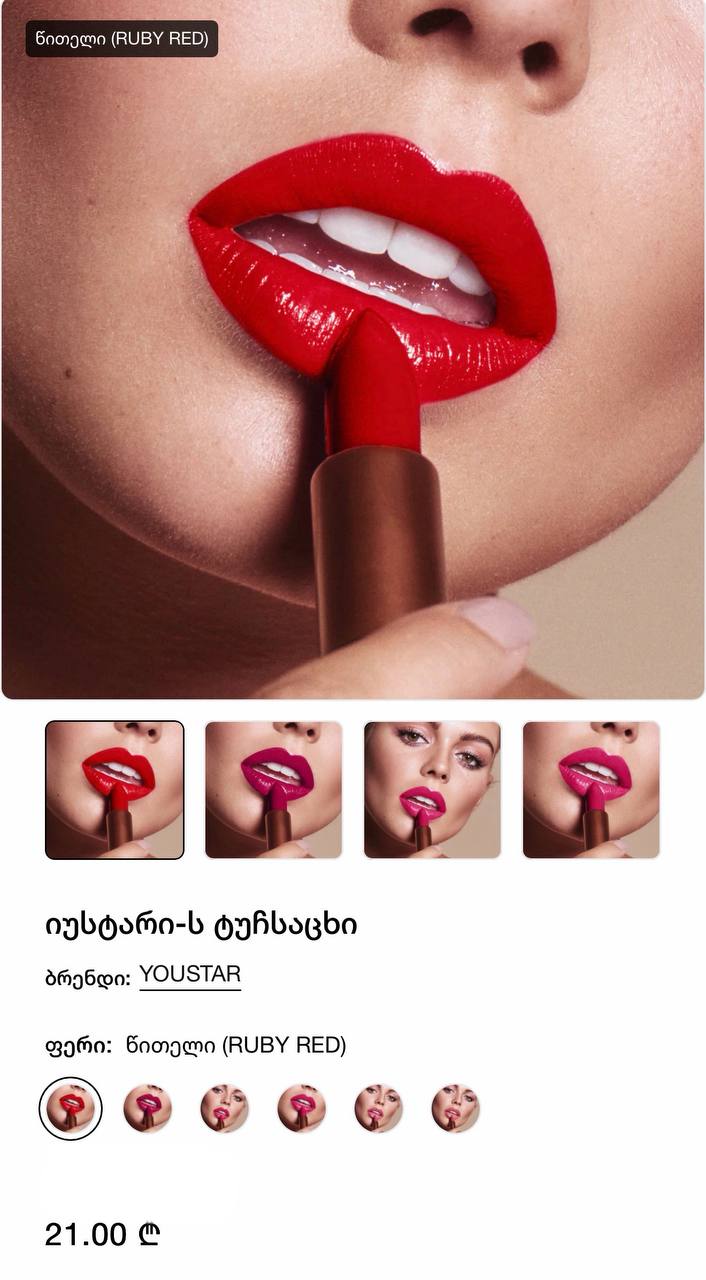View the full-face model gallery thumbnail
The height and width of the screenshot is (1280, 706).
click(432, 790)
